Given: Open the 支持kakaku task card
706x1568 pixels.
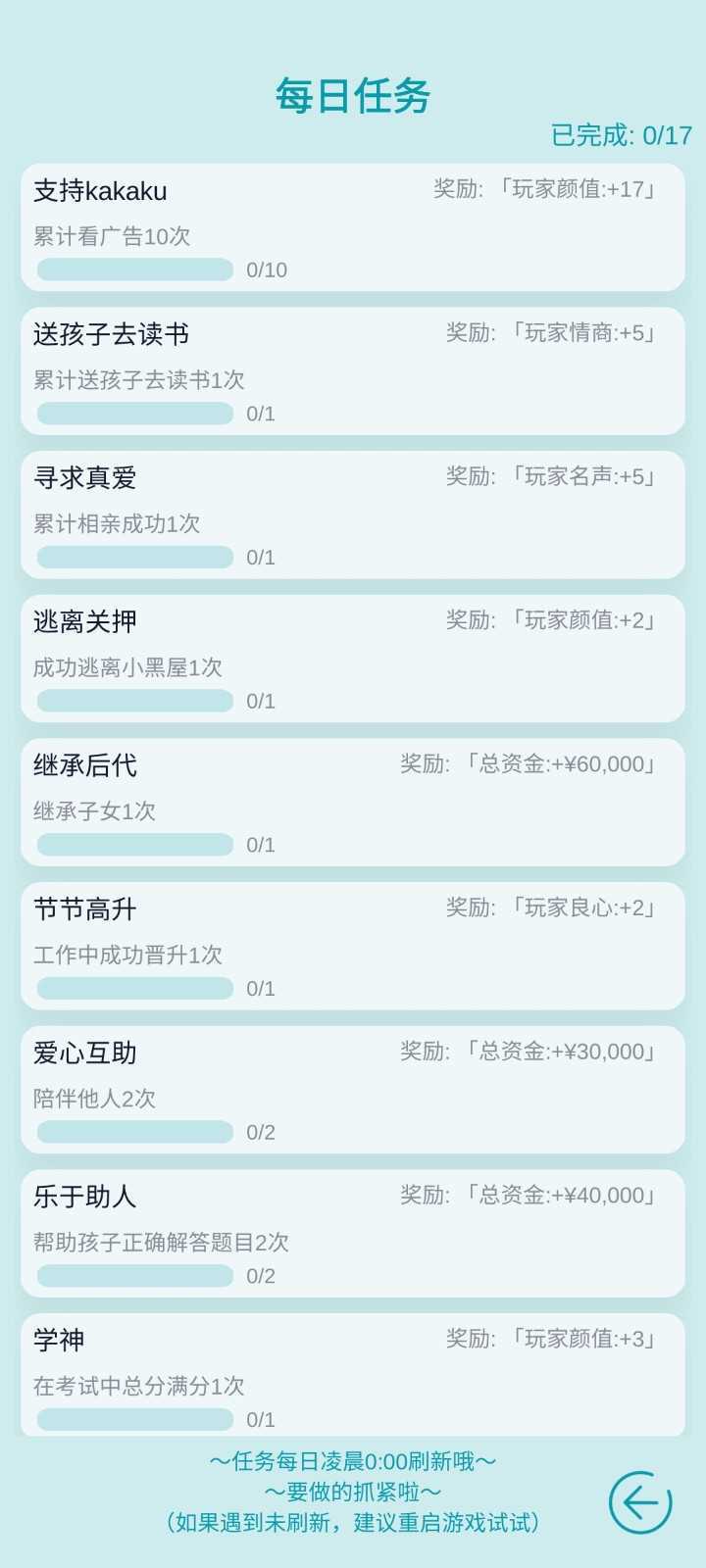Looking at the screenshot, I should pos(353,225).
